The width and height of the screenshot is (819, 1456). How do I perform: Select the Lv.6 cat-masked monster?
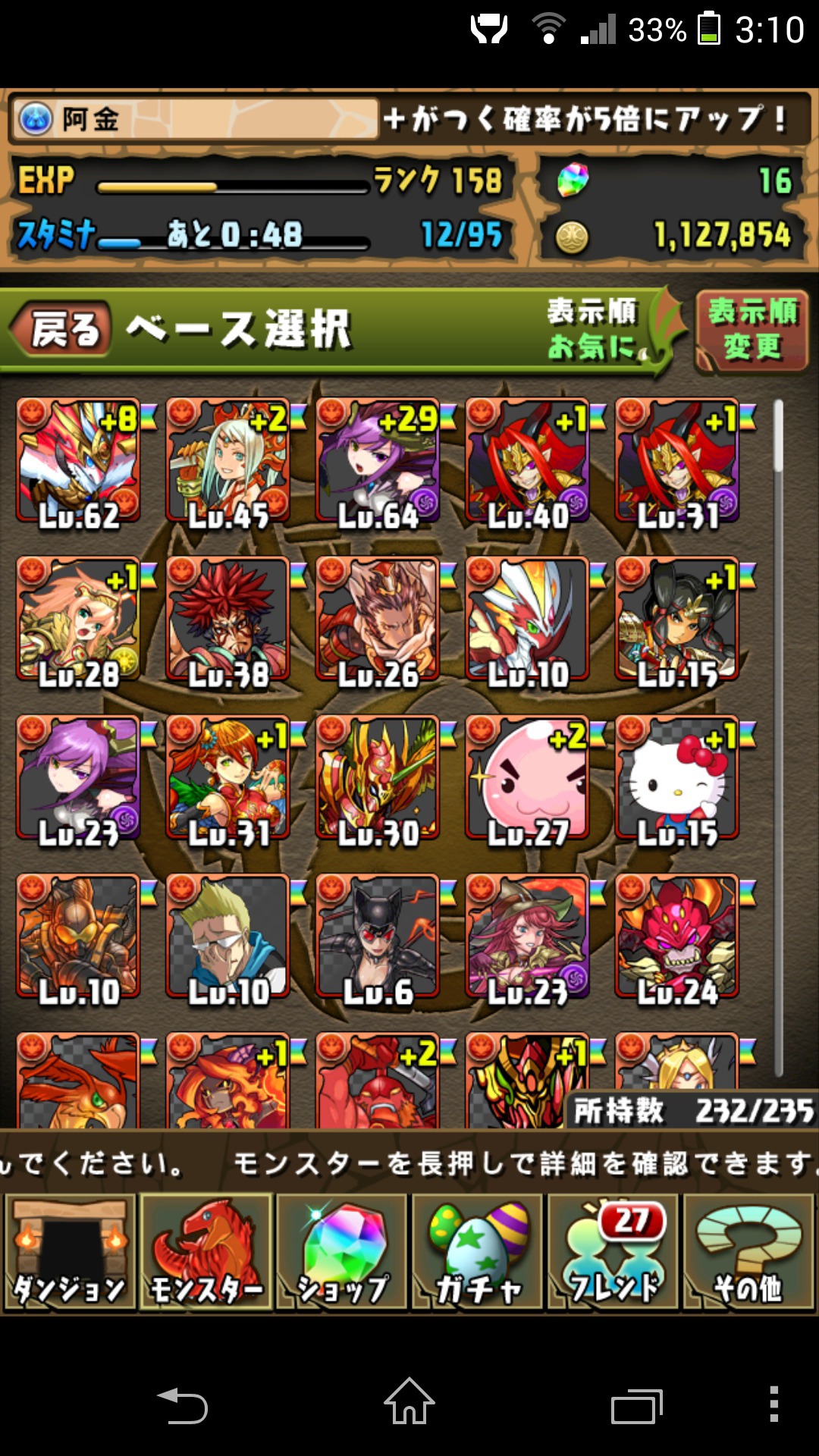[378, 937]
